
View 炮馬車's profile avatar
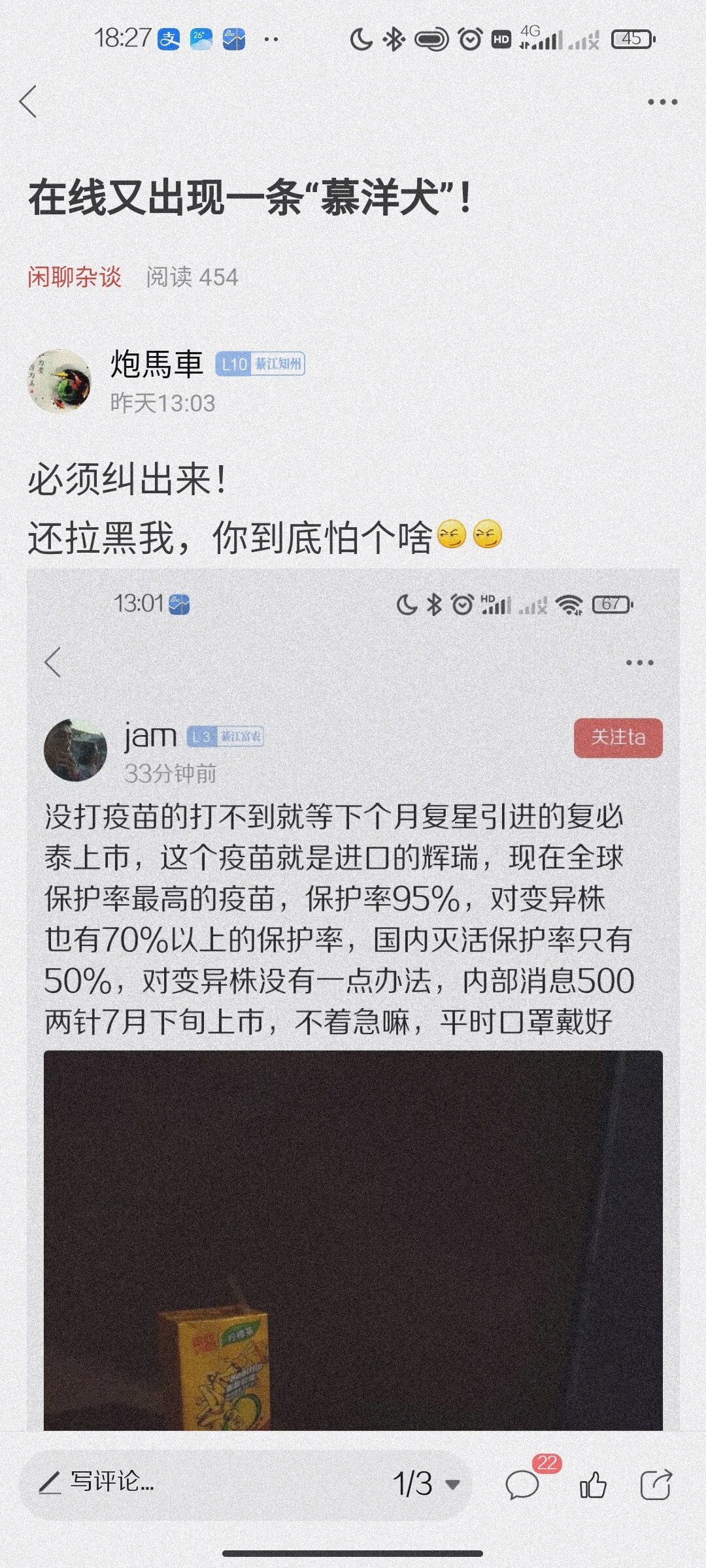59,382
